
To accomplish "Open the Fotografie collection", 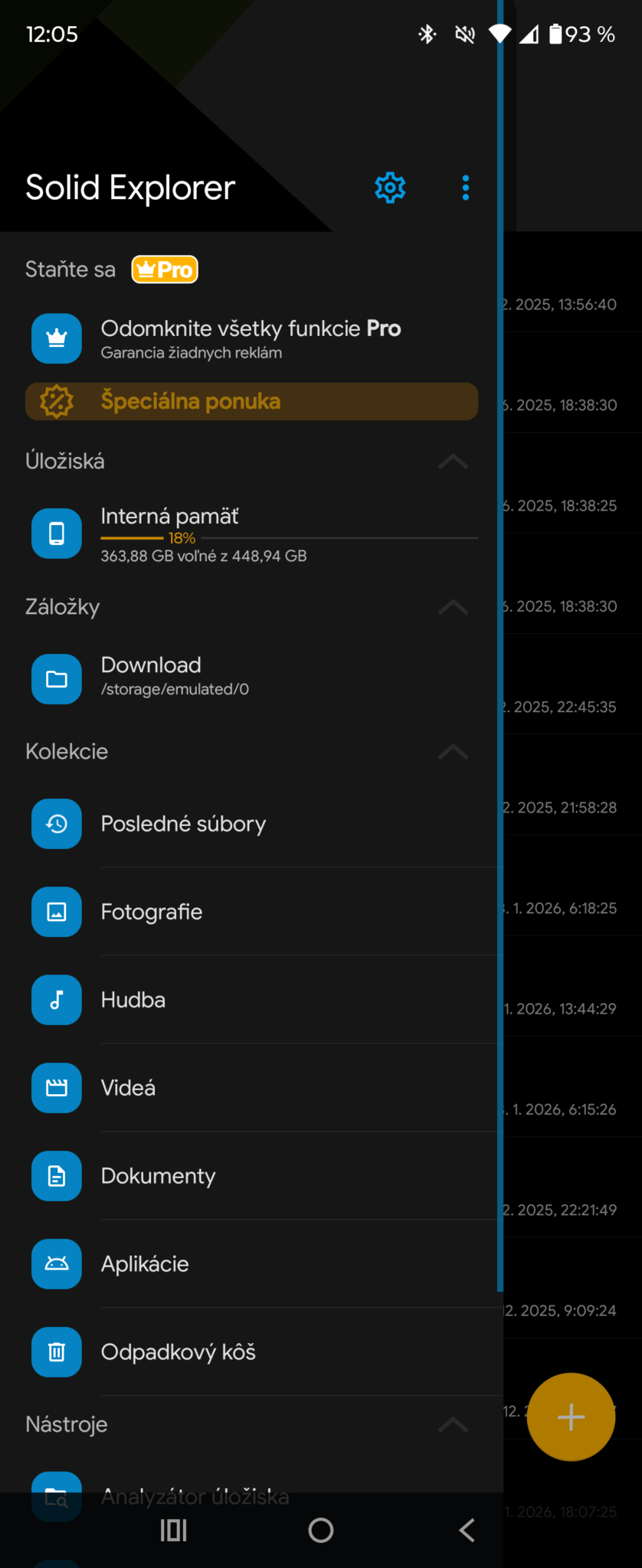I will [x=251, y=912].
